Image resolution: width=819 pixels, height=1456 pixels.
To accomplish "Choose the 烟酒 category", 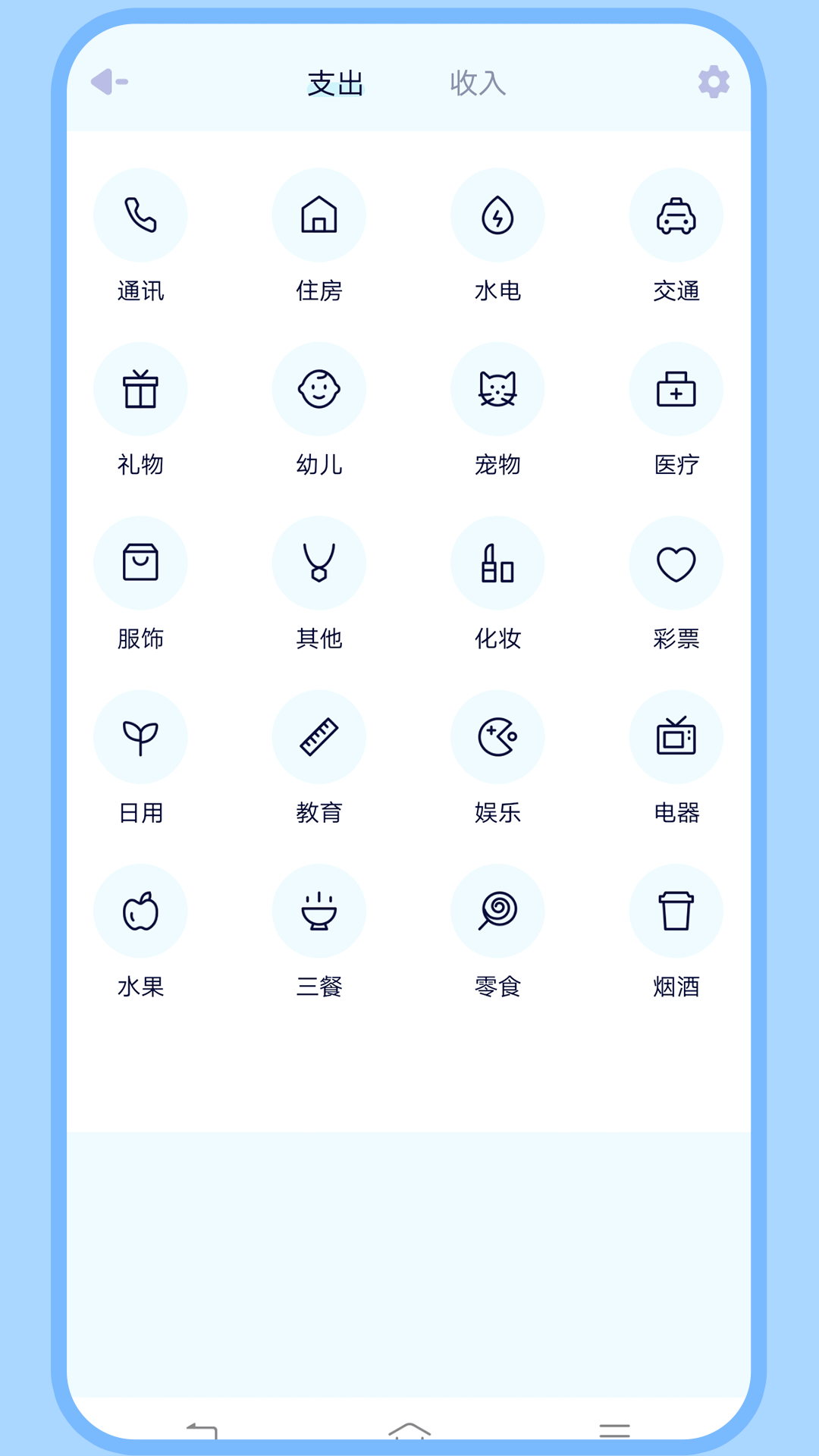I will pyautogui.click(x=676, y=911).
